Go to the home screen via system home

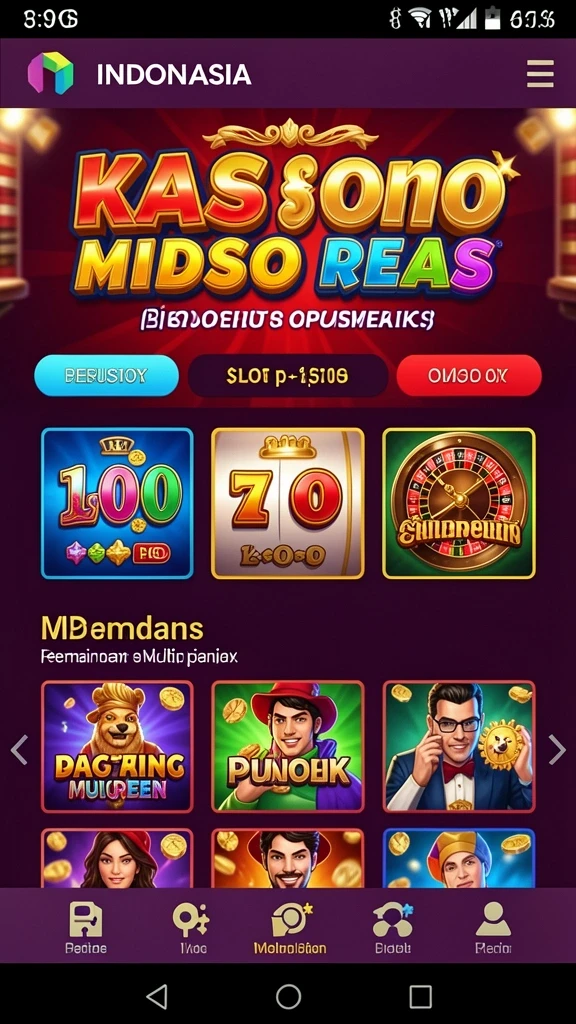point(288,997)
